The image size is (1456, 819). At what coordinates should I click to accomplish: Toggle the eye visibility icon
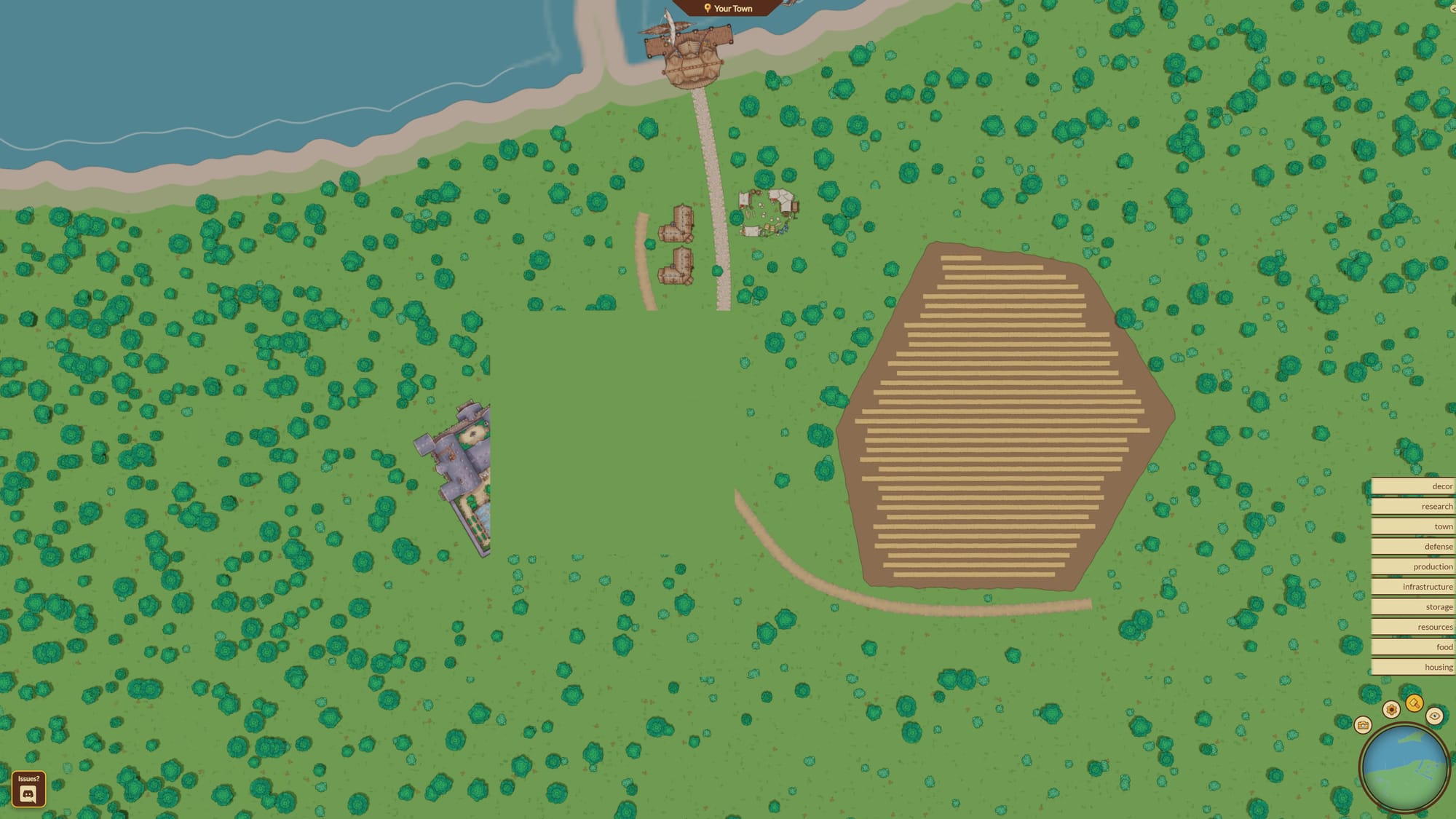click(1434, 716)
